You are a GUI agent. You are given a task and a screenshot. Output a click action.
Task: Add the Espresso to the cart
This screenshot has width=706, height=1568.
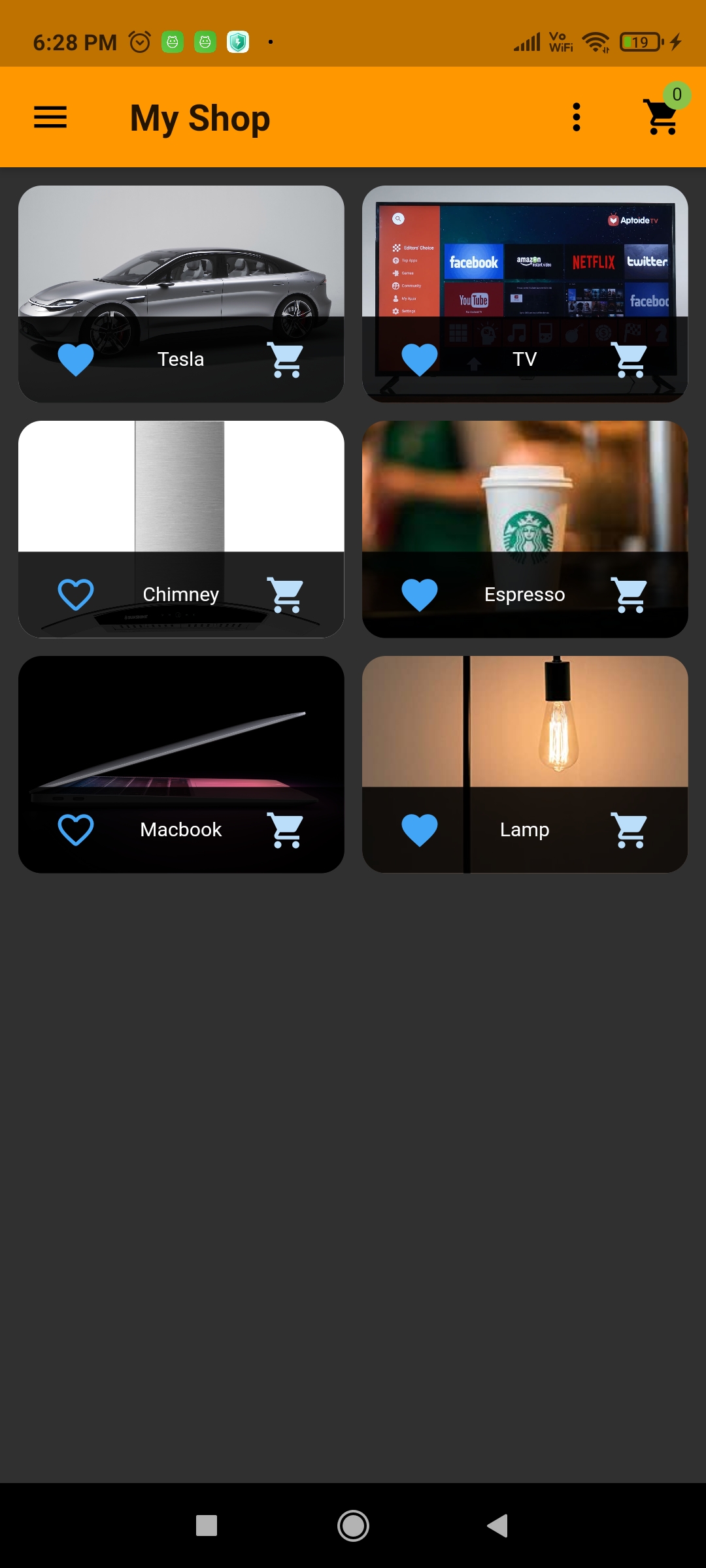click(630, 593)
